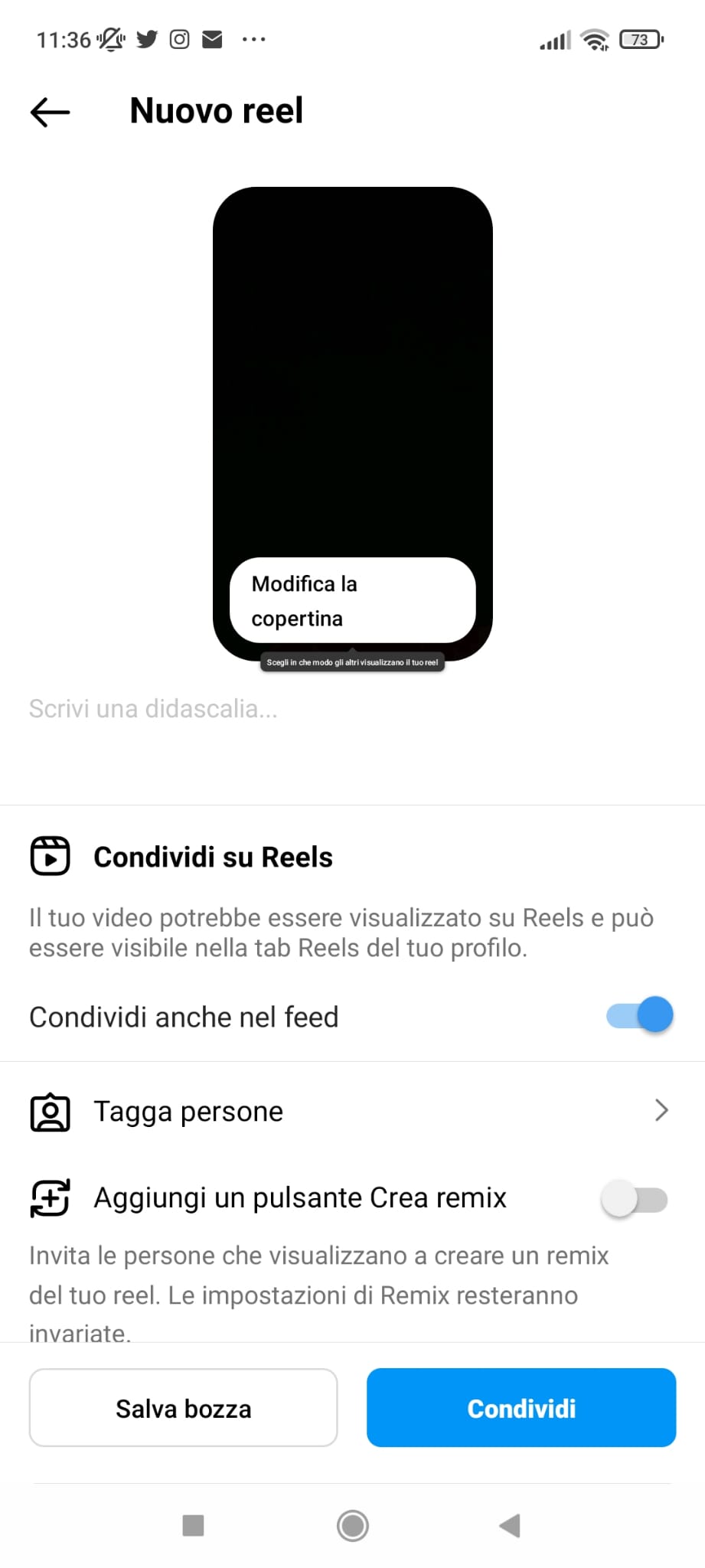Tap the muted notifications icon in status bar
Image resolution: width=705 pixels, height=1568 pixels.
pyautogui.click(x=109, y=38)
